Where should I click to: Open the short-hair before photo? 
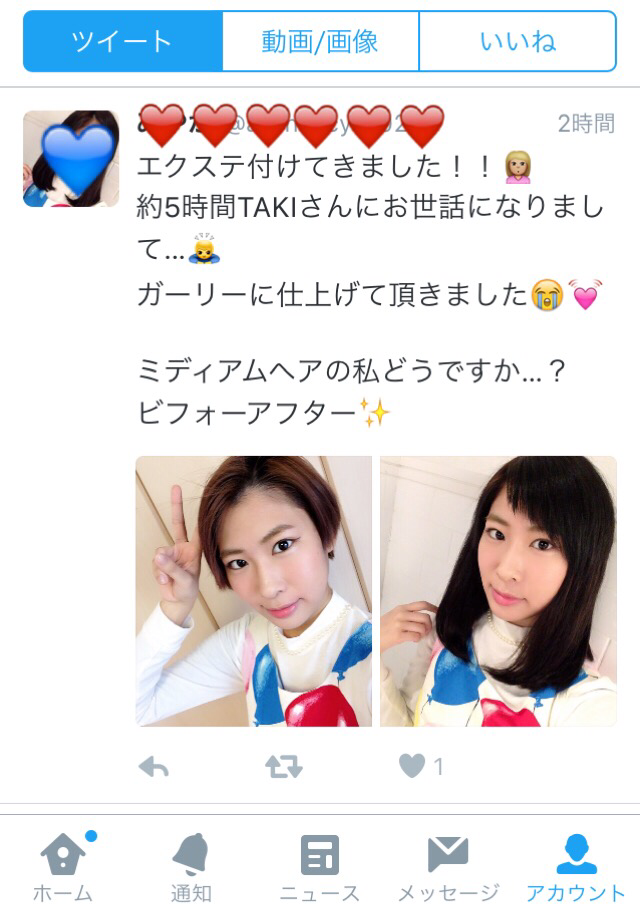(253, 591)
